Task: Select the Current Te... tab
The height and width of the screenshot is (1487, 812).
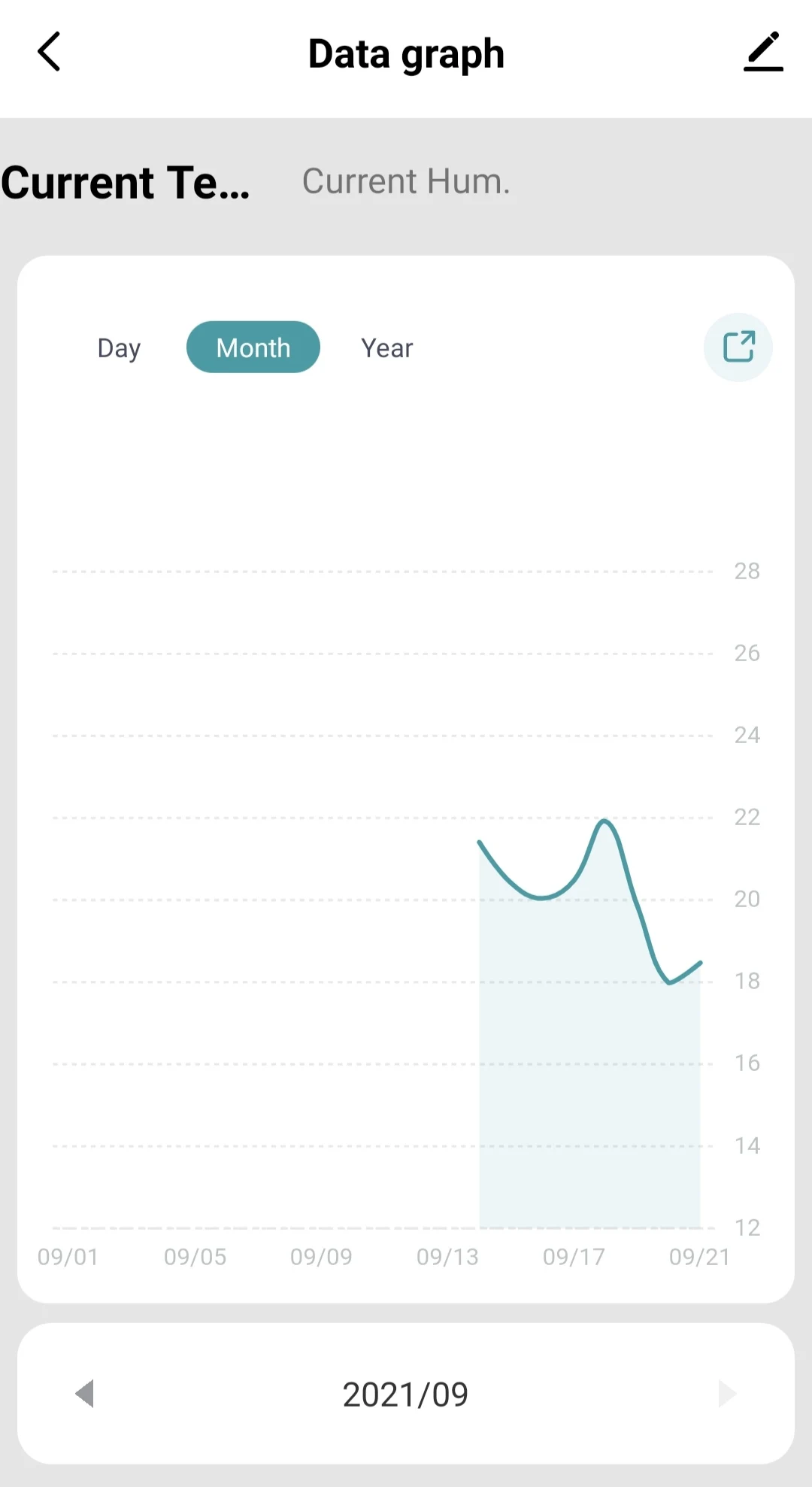Action: tap(126, 183)
